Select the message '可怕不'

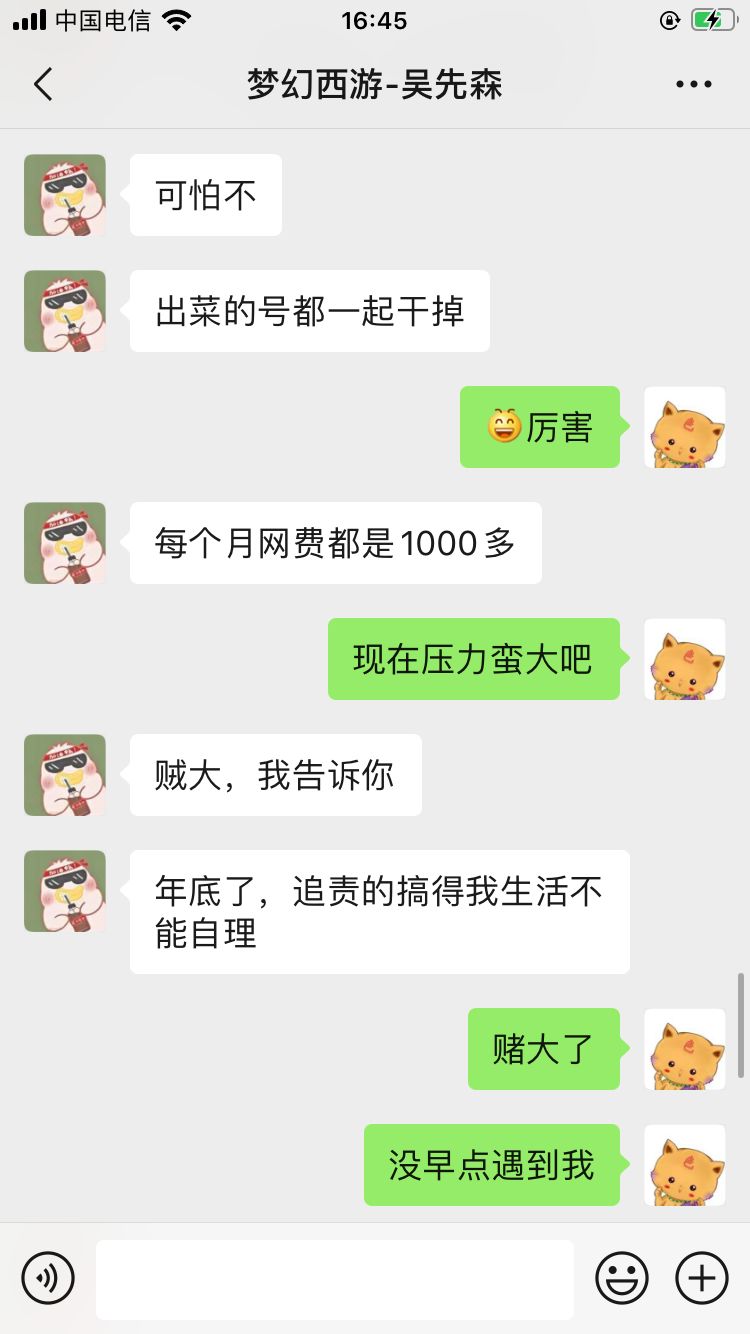click(x=205, y=195)
